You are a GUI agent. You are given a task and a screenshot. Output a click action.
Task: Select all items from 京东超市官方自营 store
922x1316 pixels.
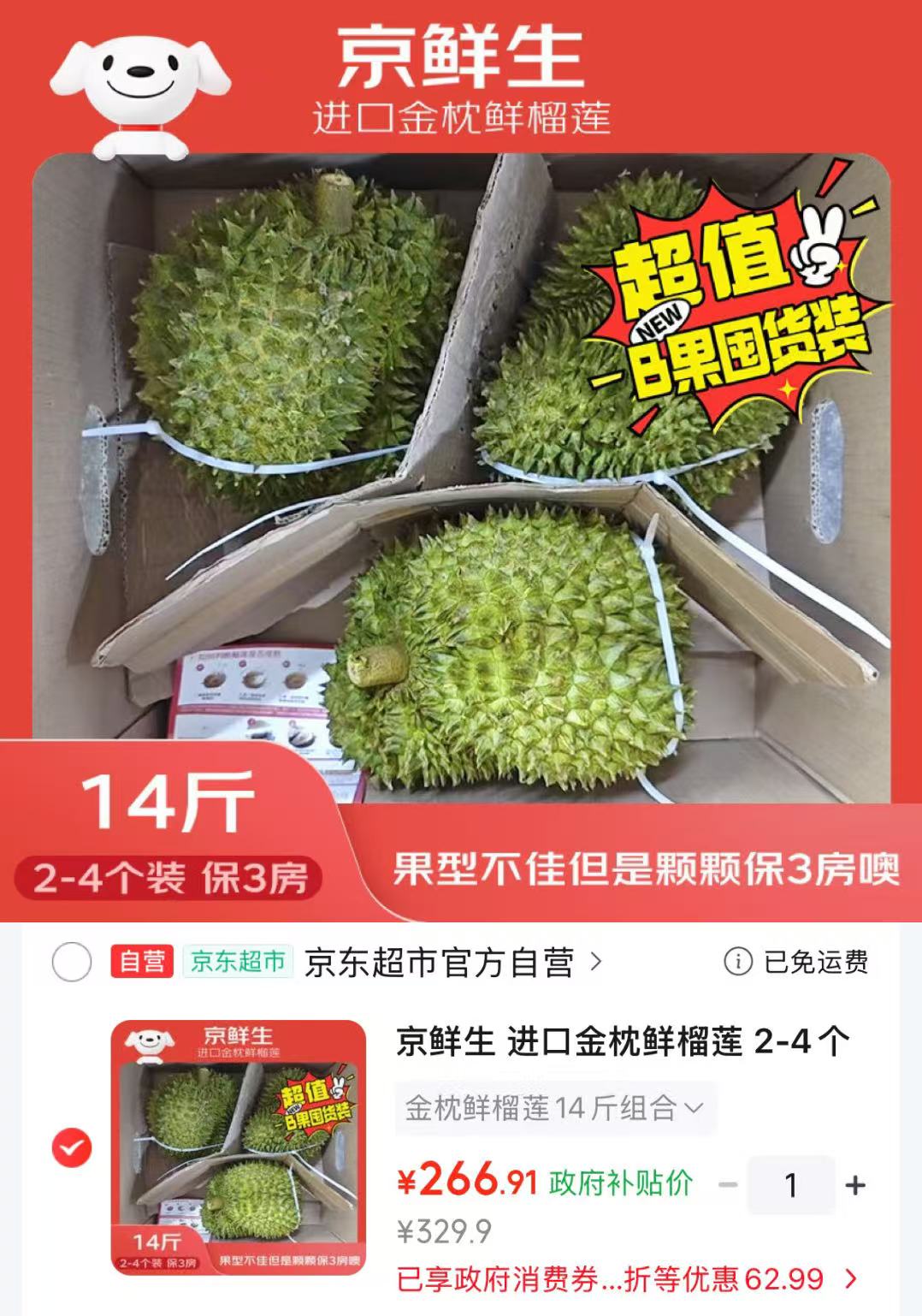pos(72,963)
